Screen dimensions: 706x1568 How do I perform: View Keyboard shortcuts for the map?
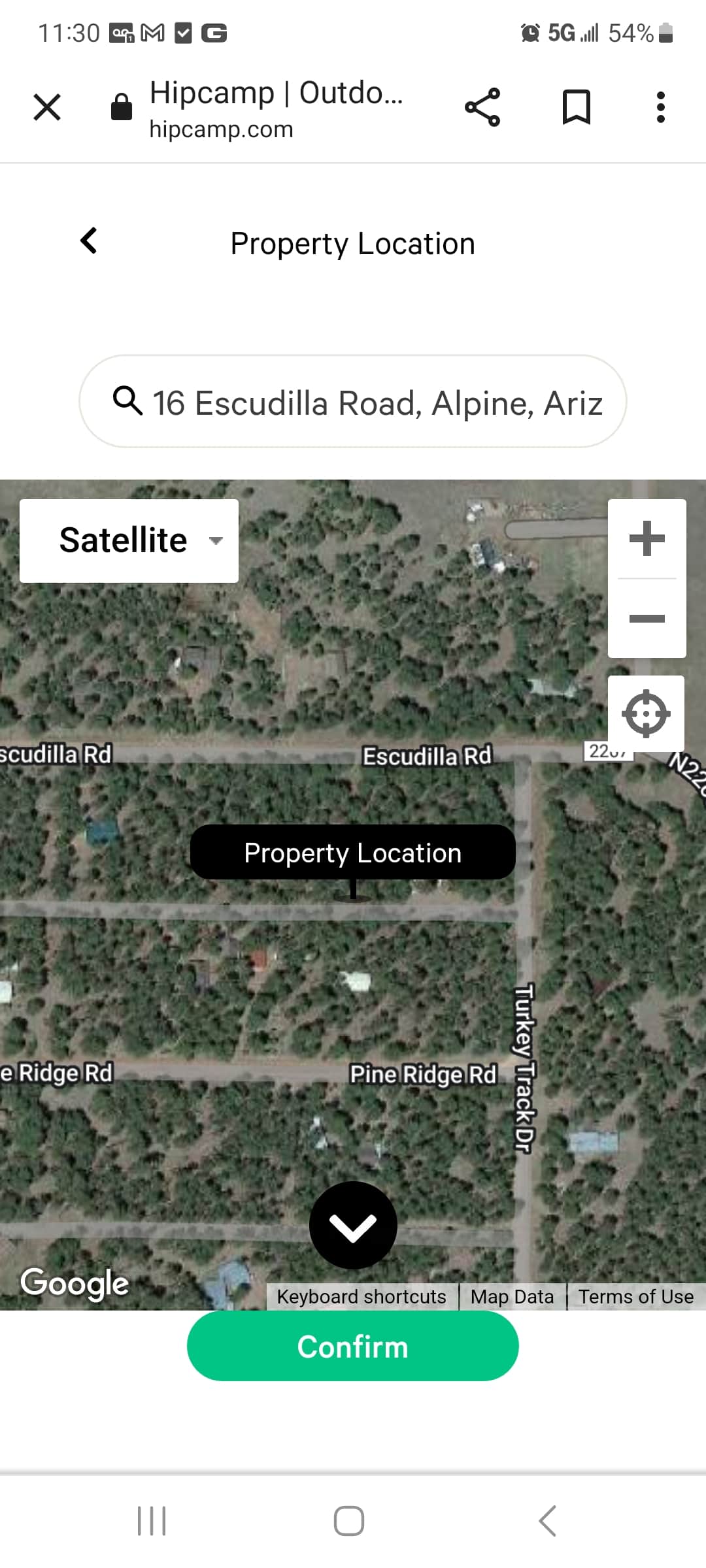pyautogui.click(x=361, y=1297)
